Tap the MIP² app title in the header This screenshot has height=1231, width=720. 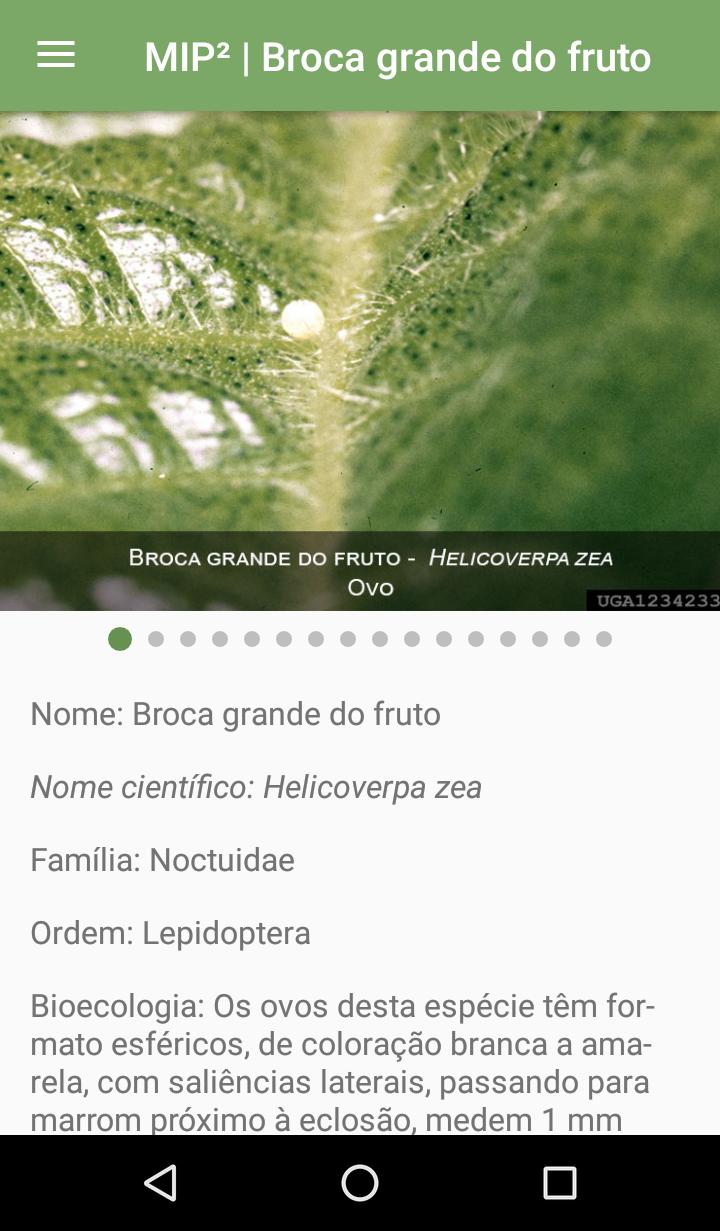click(x=397, y=57)
